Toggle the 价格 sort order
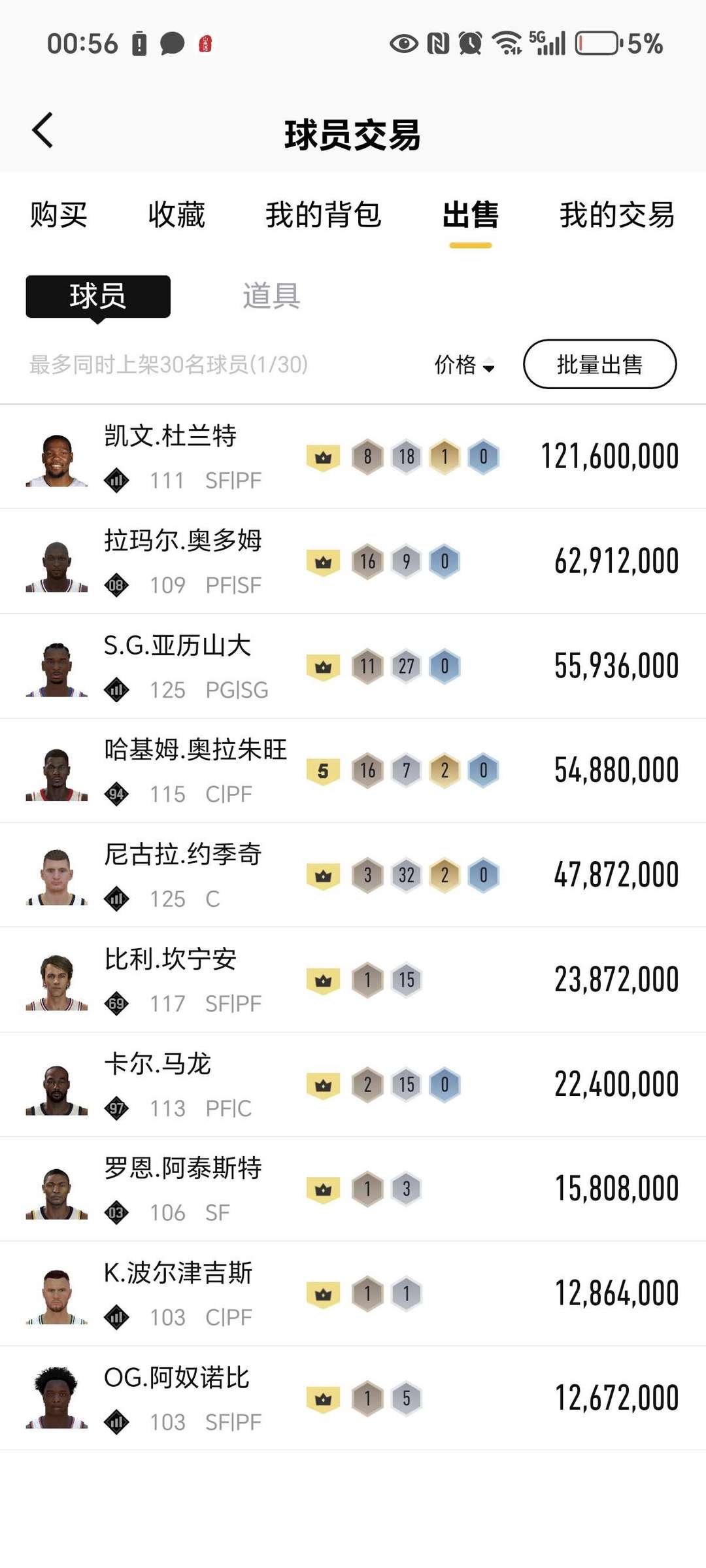 pyautogui.click(x=465, y=364)
